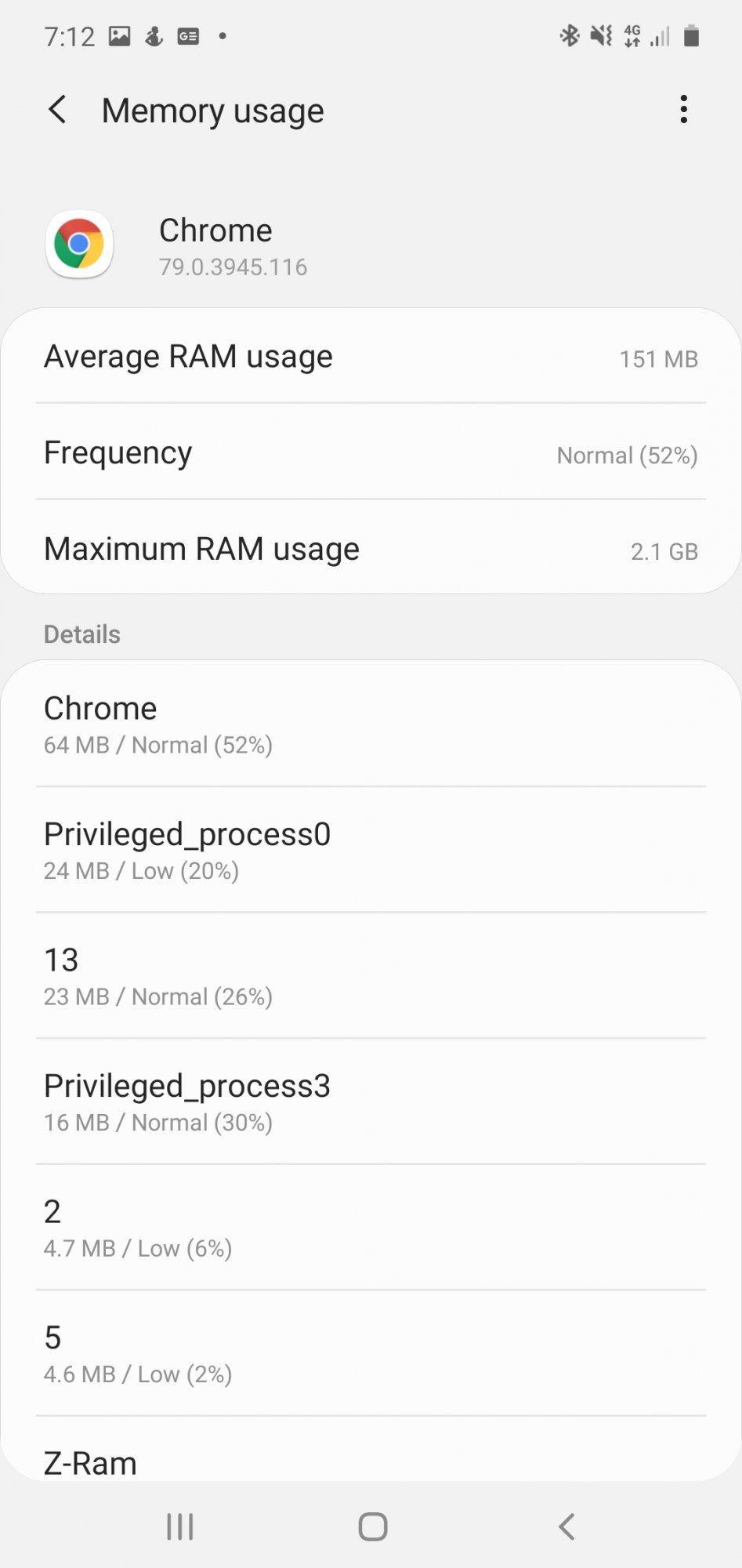This screenshot has height=1568, width=742.
Task: Open the three-dot overflow menu
Action: tap(683, 110)
